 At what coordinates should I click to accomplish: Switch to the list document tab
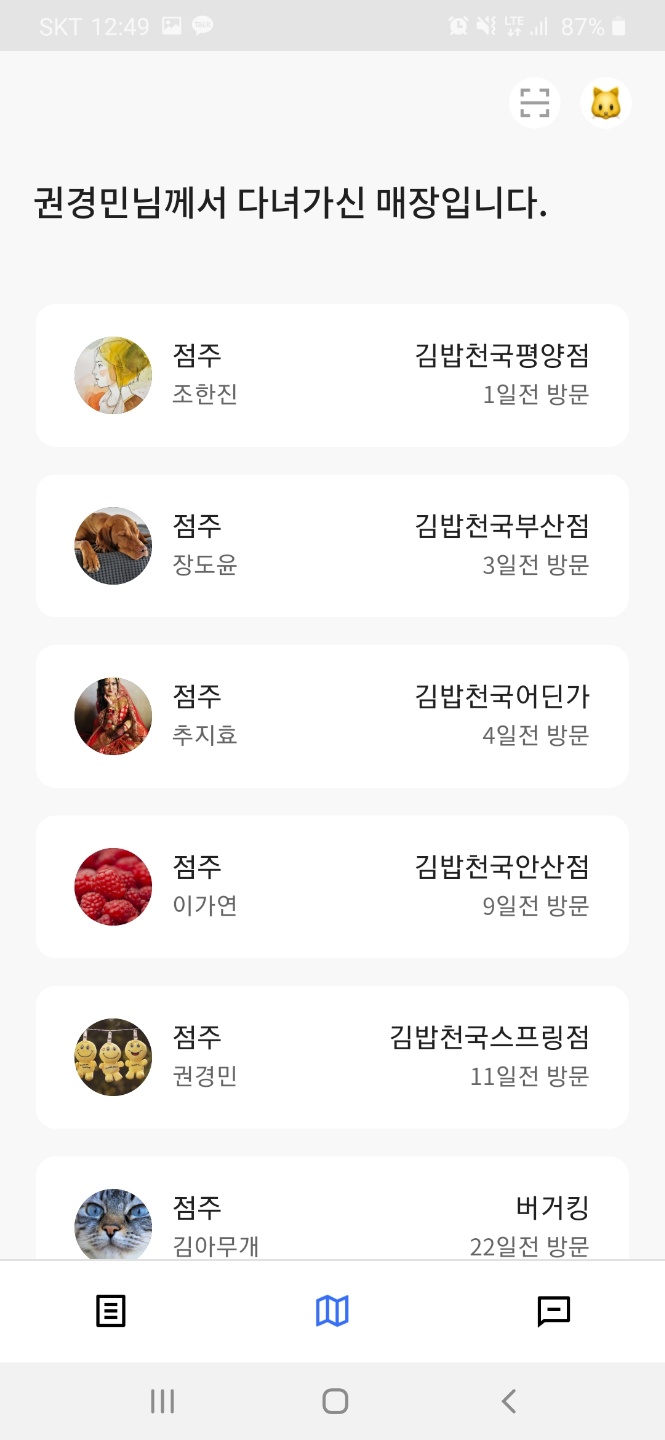point(111,1311)
